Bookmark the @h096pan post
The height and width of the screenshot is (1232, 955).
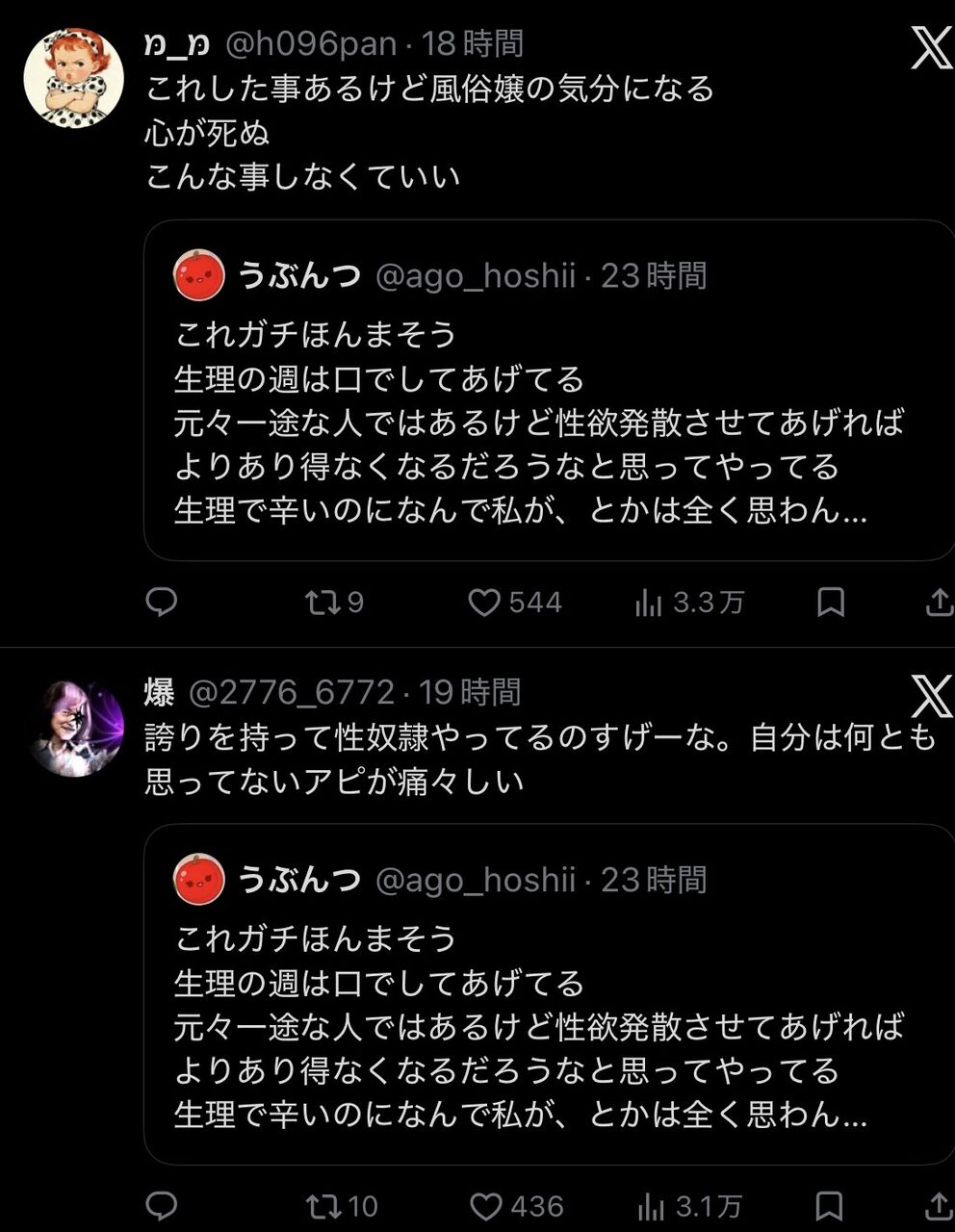[x=830, y=603]
